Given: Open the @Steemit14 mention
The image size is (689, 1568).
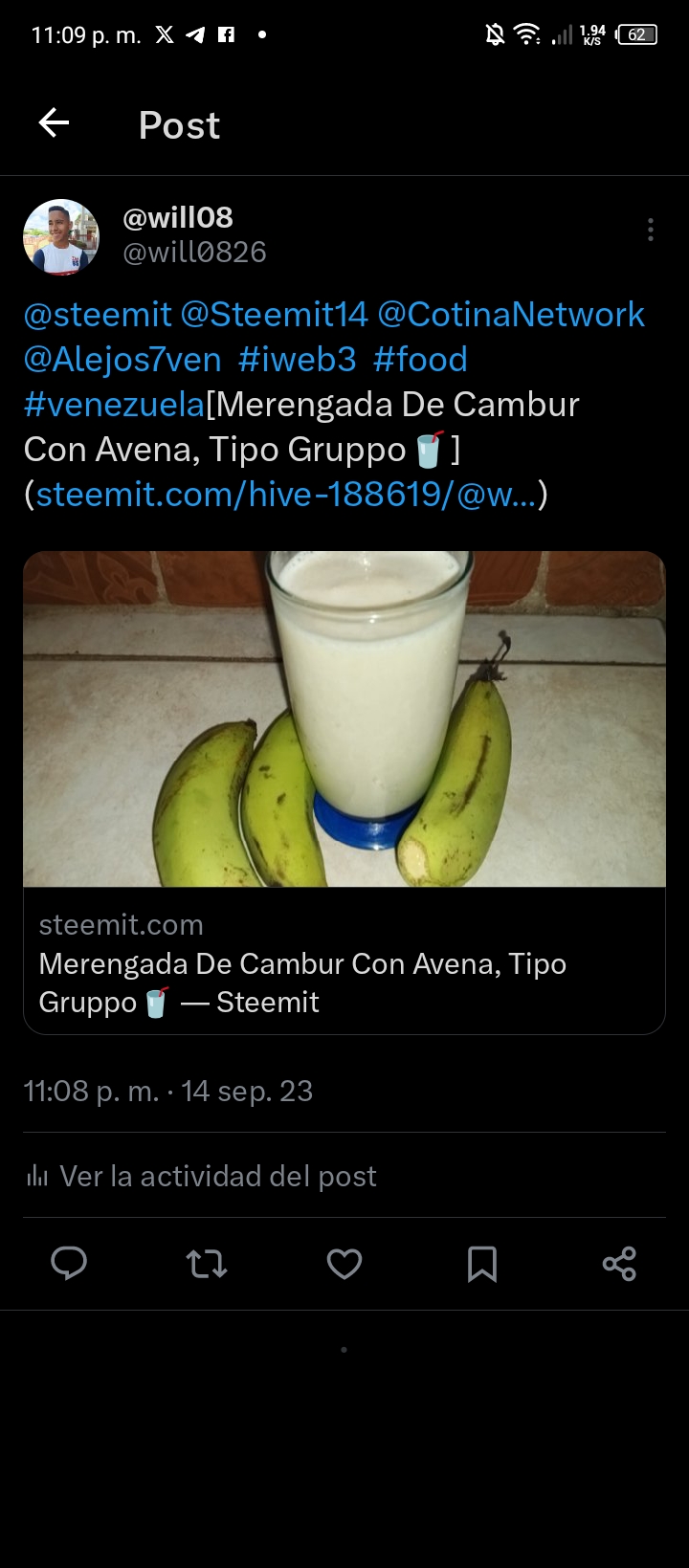Looking at the screenshot, I should pyautogui.click(x=275, y=315).
